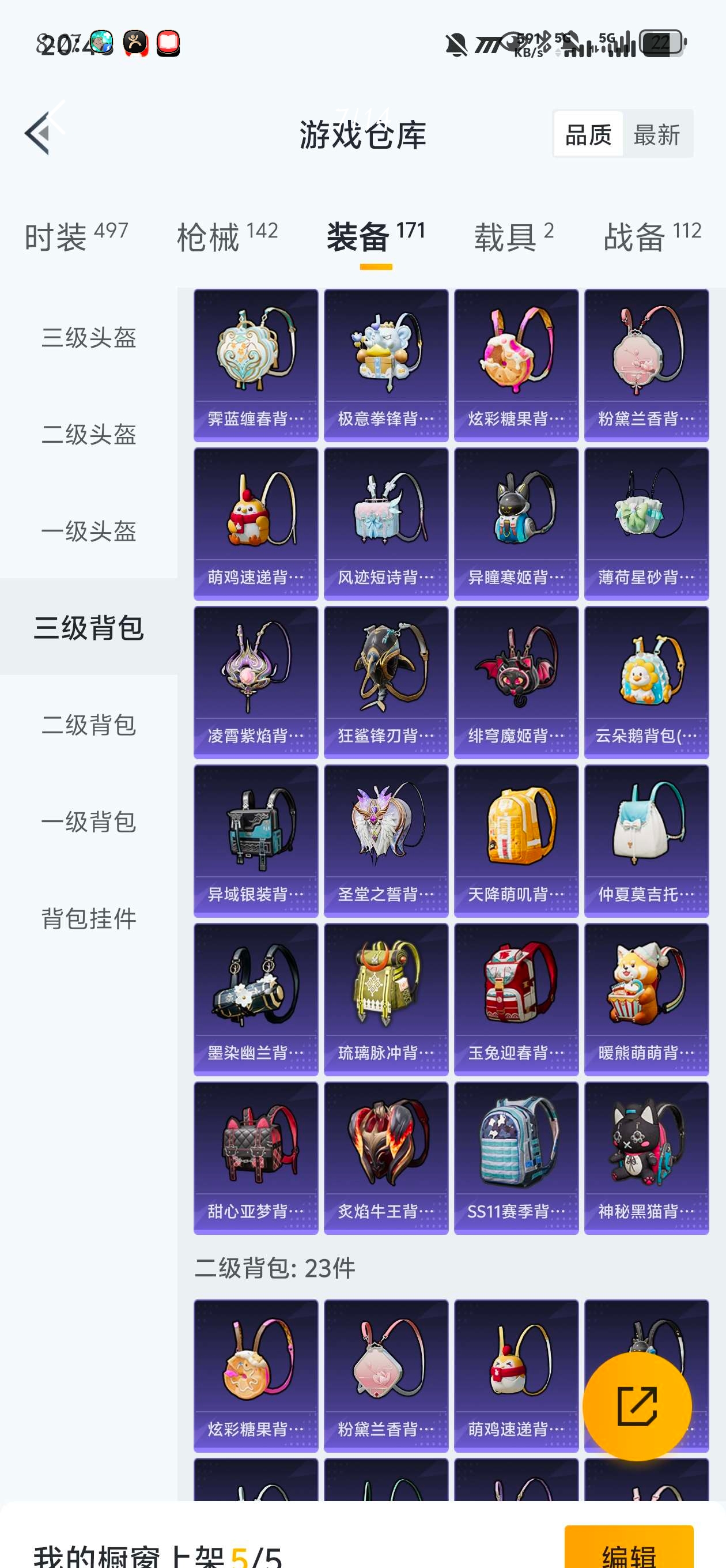The height and width of the screenshot is (1568, 726).
Task: Sort by 最新
Action: click(x=656, y=134)
